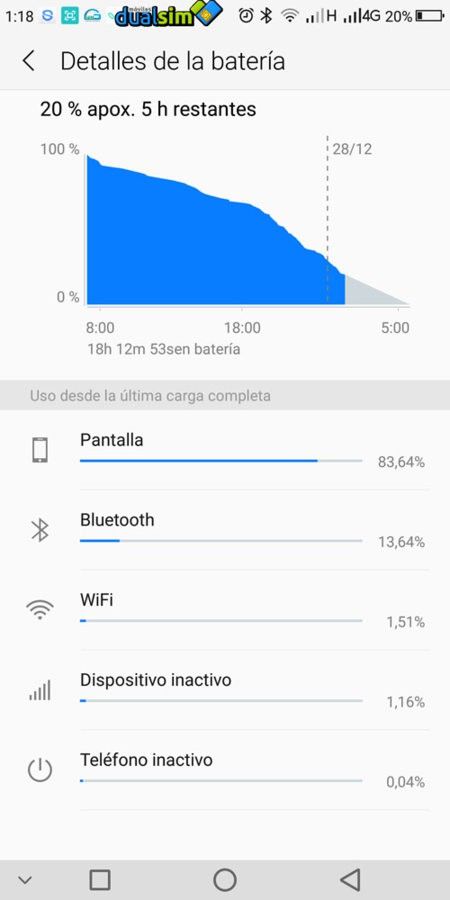Open Pantalla battery usage details
Image resolution: width=450 pixels, height=900 pixels.
[x=225, y=450]
